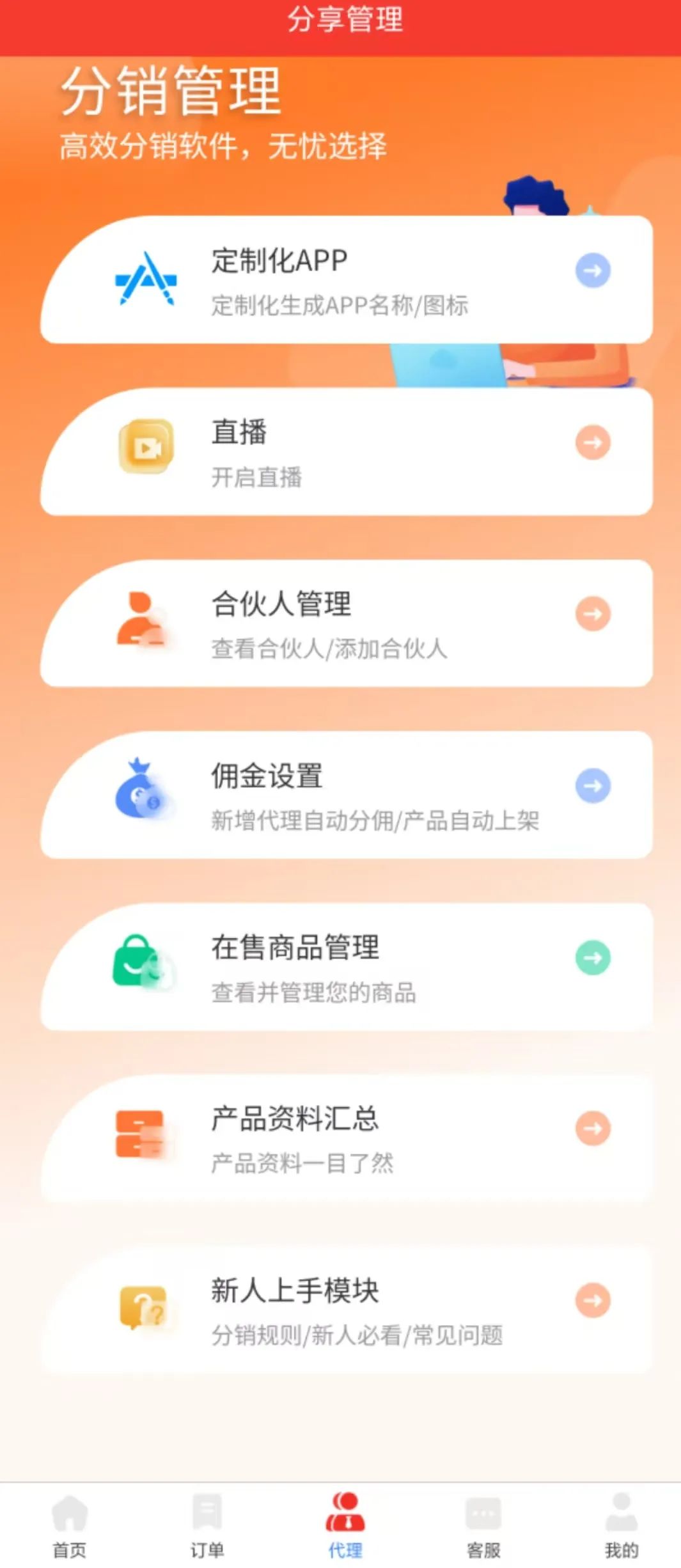Open 佣金设置 commission settings
This screenshot has width=681, height=1568.
[x=346, y=795]
